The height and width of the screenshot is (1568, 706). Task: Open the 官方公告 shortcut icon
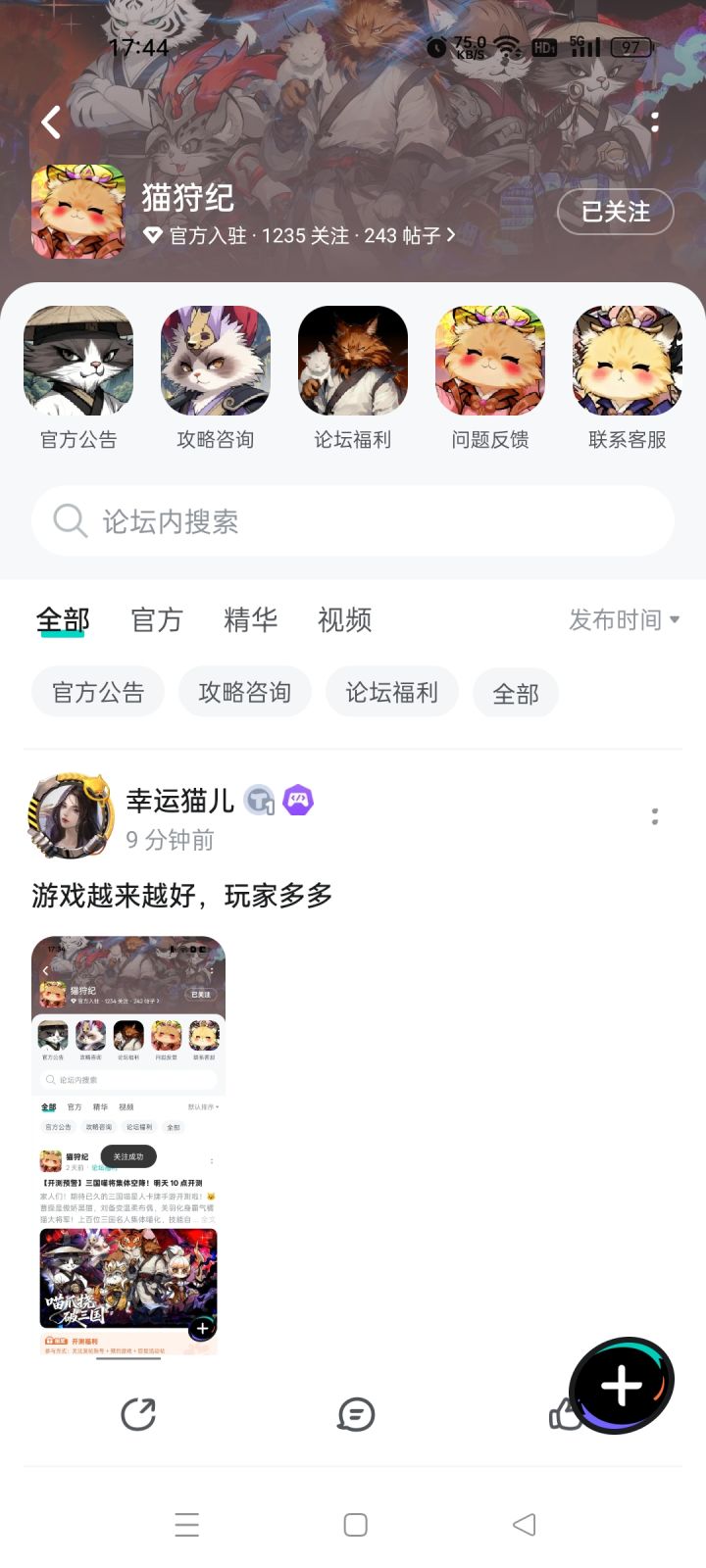click(x=78, y=361)
